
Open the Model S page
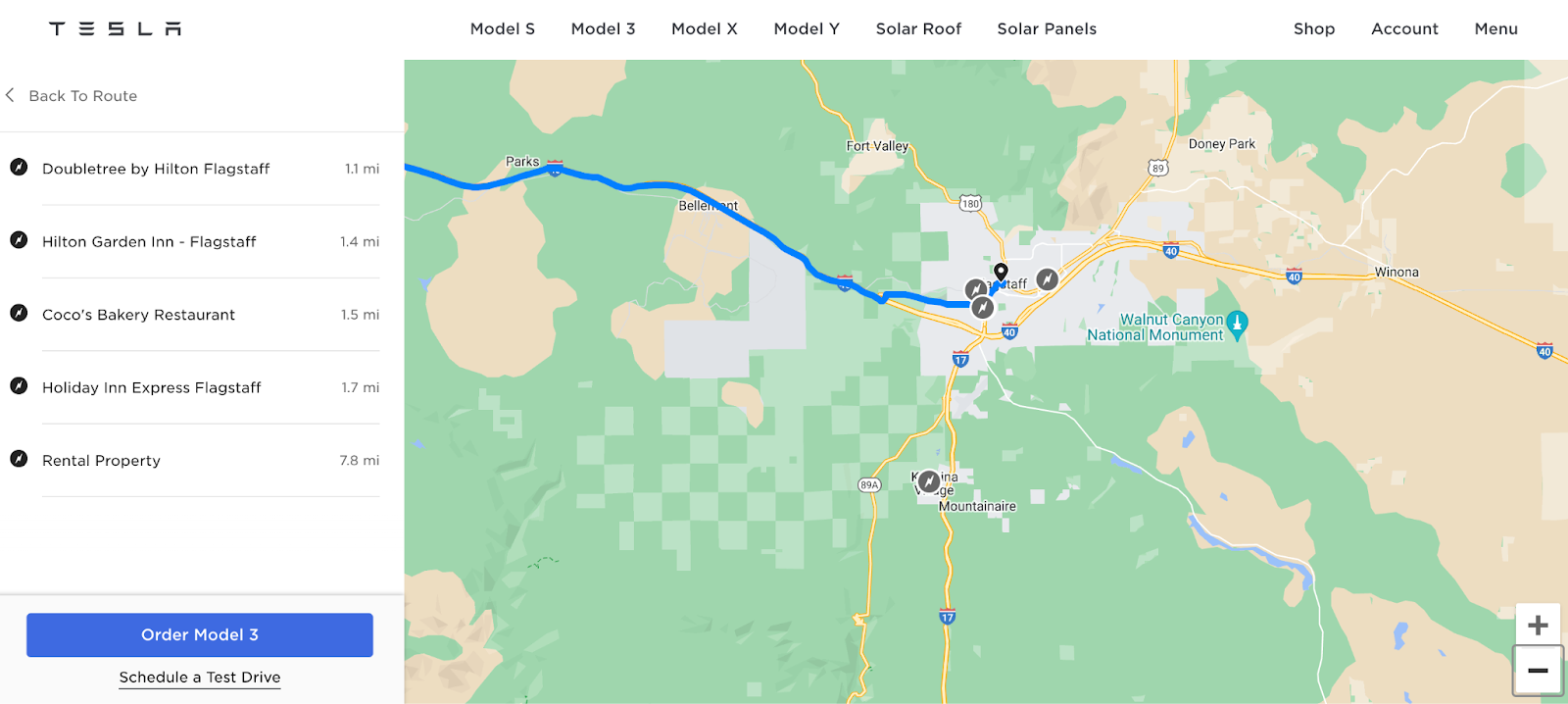pos(503,29)
